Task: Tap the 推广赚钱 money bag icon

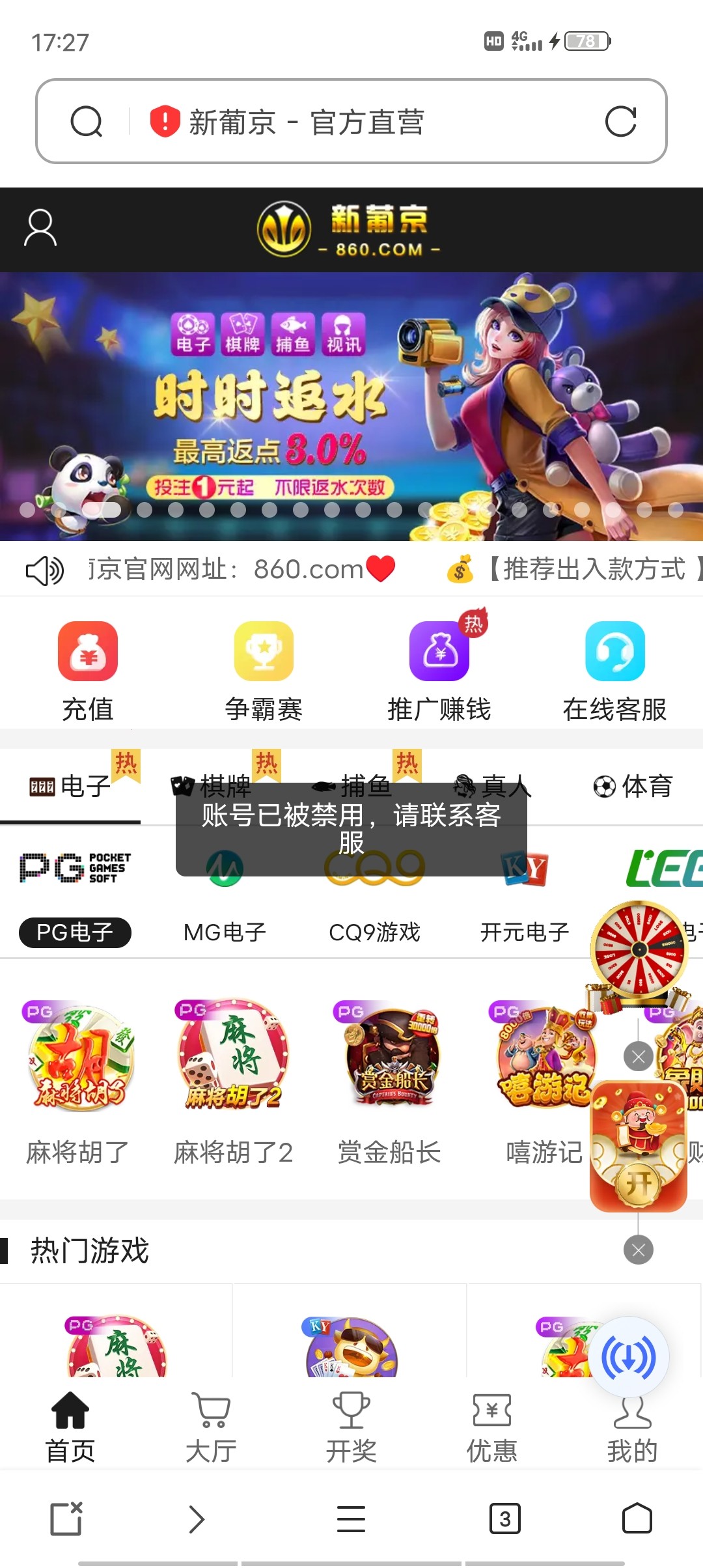Action: coord(439,651)
